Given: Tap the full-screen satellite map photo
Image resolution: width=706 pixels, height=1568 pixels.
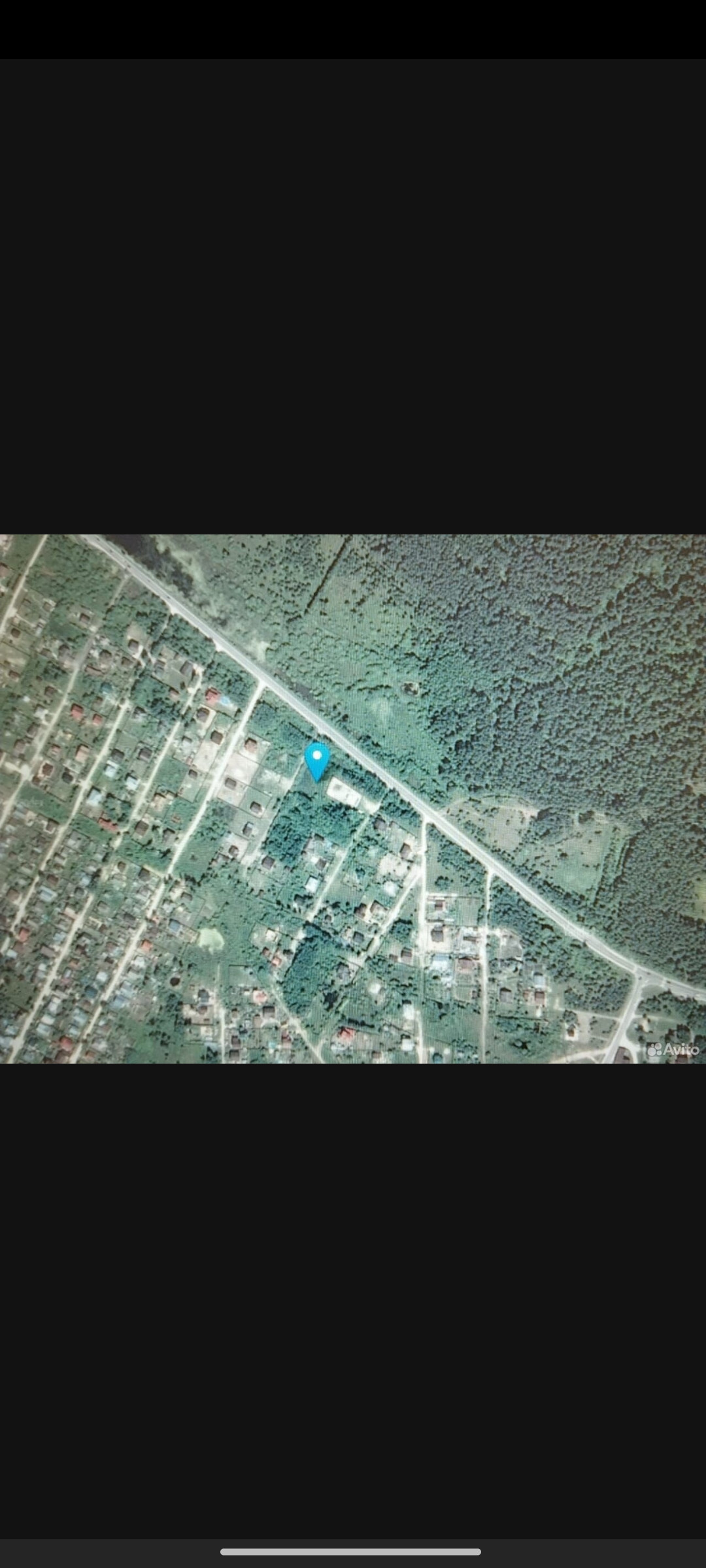Looking at the screenshot, I should 353,798.
